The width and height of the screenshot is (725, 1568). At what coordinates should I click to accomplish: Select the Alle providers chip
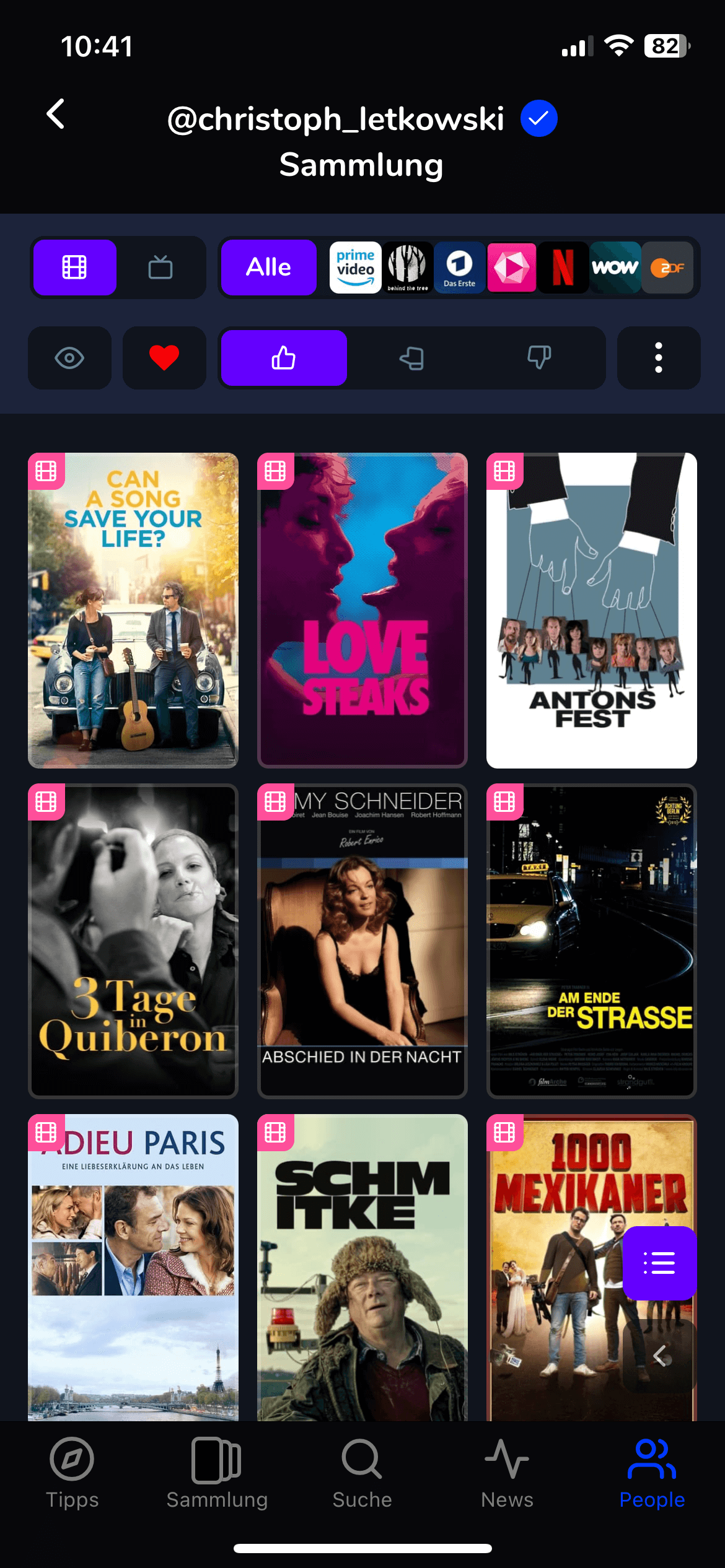(268, 268)
